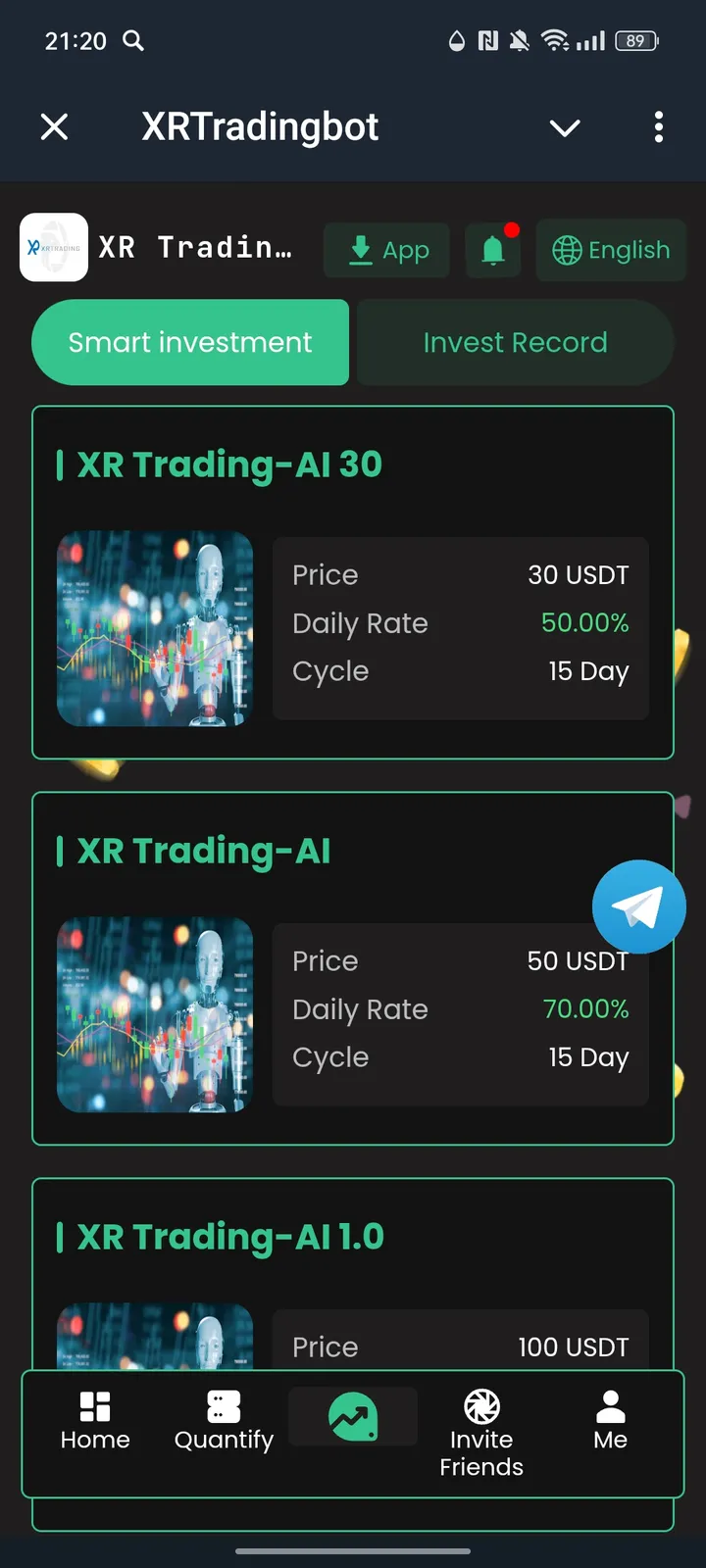
Task: Tap the center green chart icon
Action: tap(353, 1416)
